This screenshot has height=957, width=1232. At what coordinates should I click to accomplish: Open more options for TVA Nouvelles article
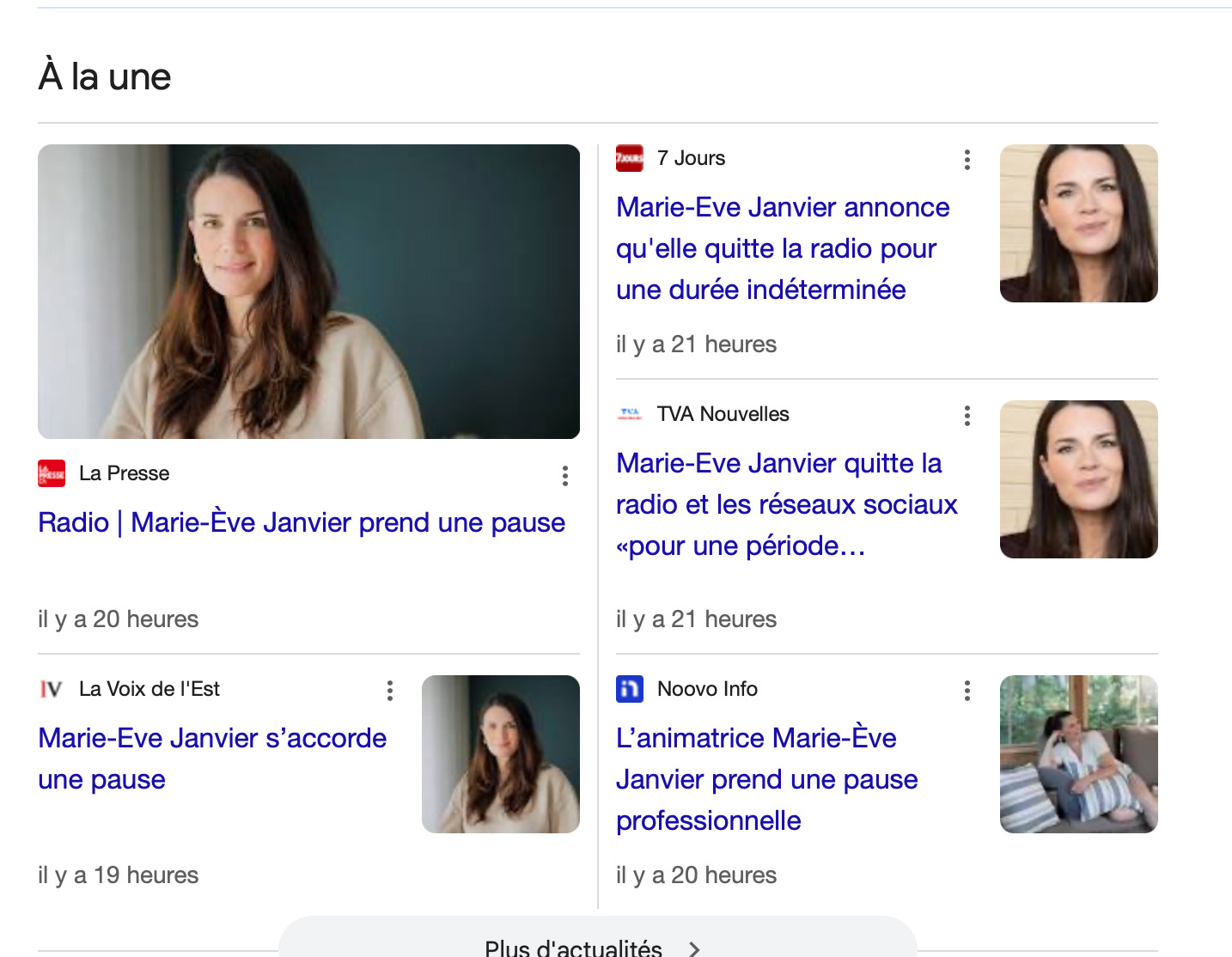tap(967, 416)
